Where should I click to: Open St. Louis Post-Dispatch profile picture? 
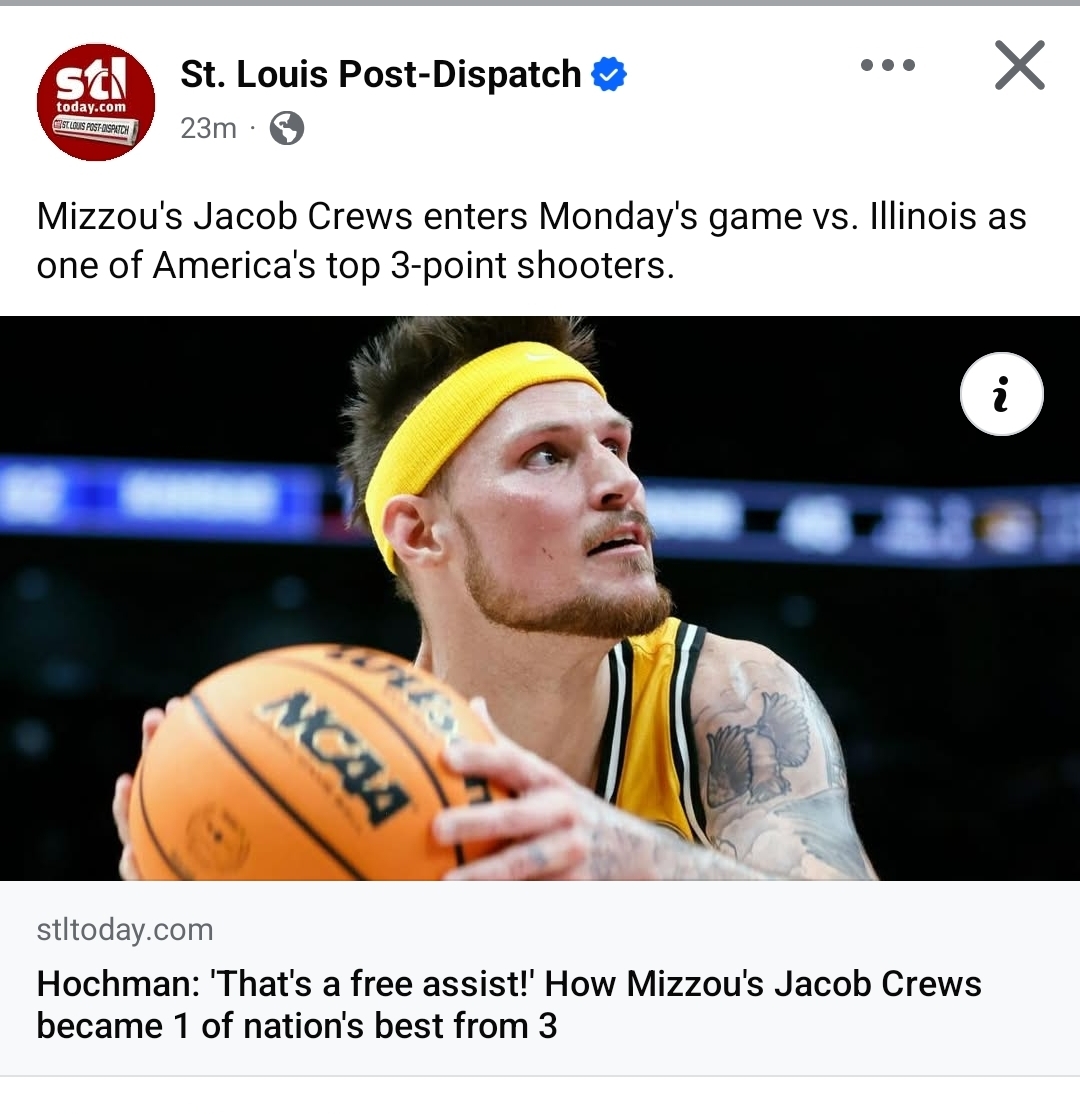[96, 102]
